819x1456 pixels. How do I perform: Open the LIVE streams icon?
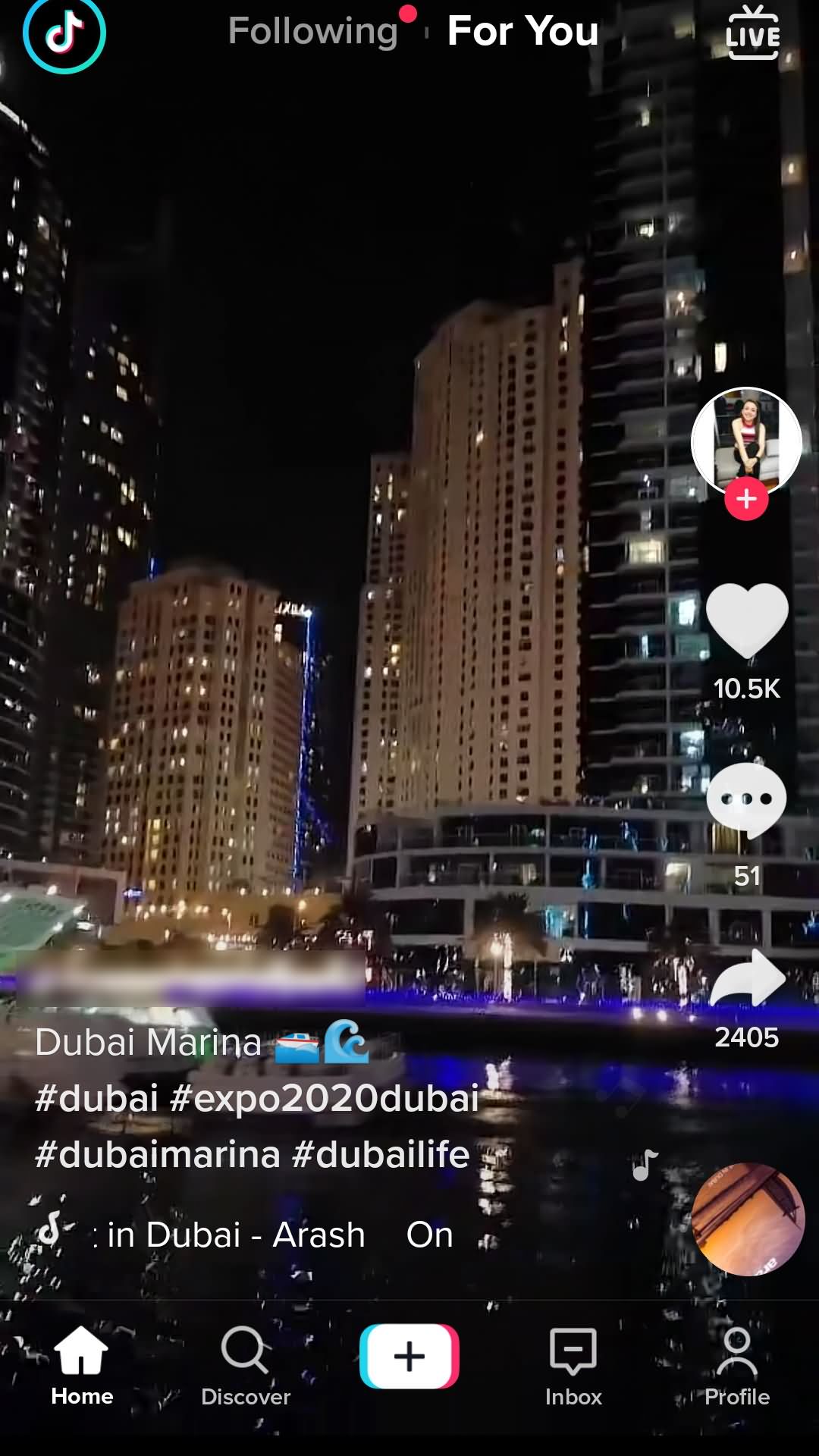752,33
